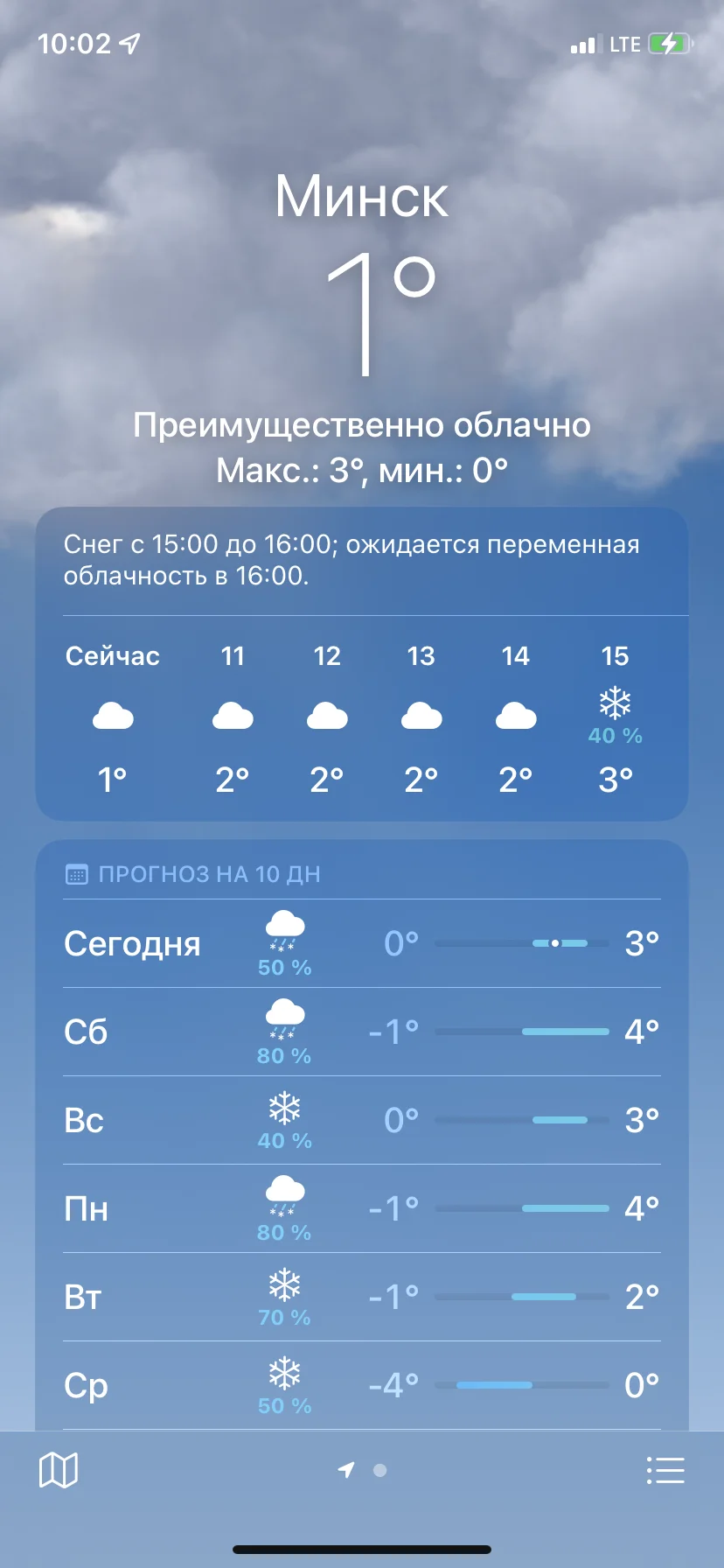The image size is (724, 1568).
Task: Expand the 'Сб' forecast row
Action: (362, 1032)
